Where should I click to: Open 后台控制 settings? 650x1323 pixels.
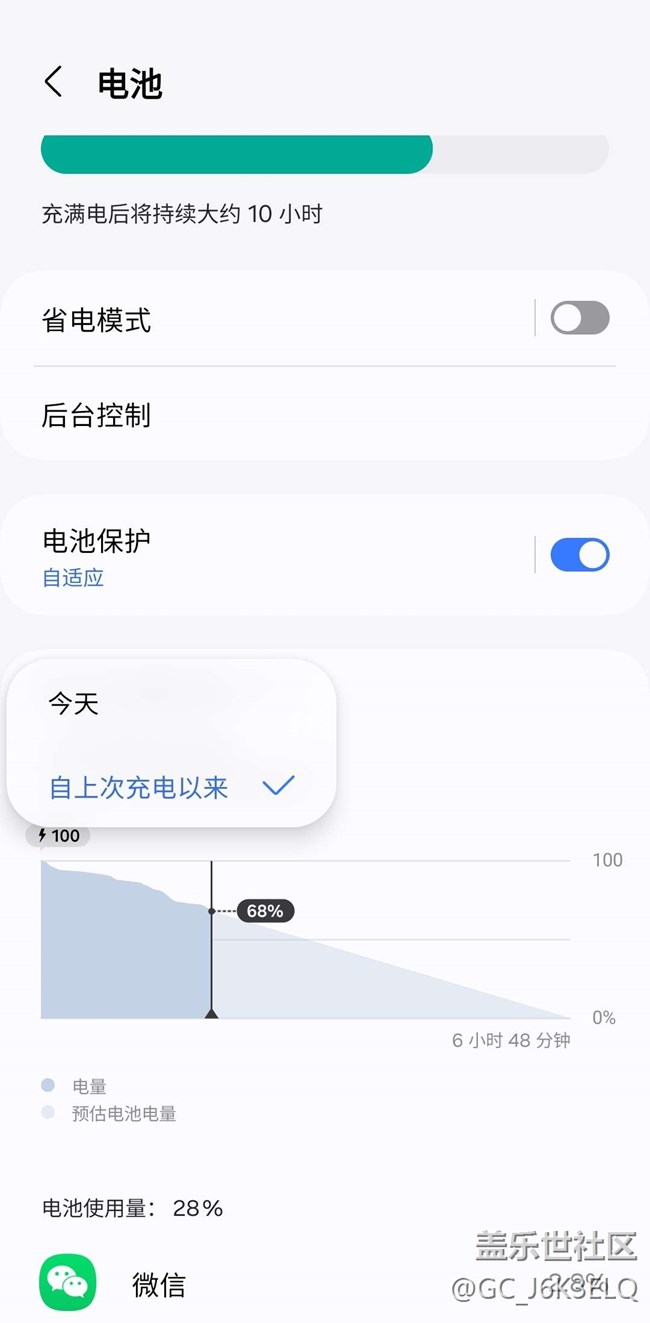pos(325,414)
